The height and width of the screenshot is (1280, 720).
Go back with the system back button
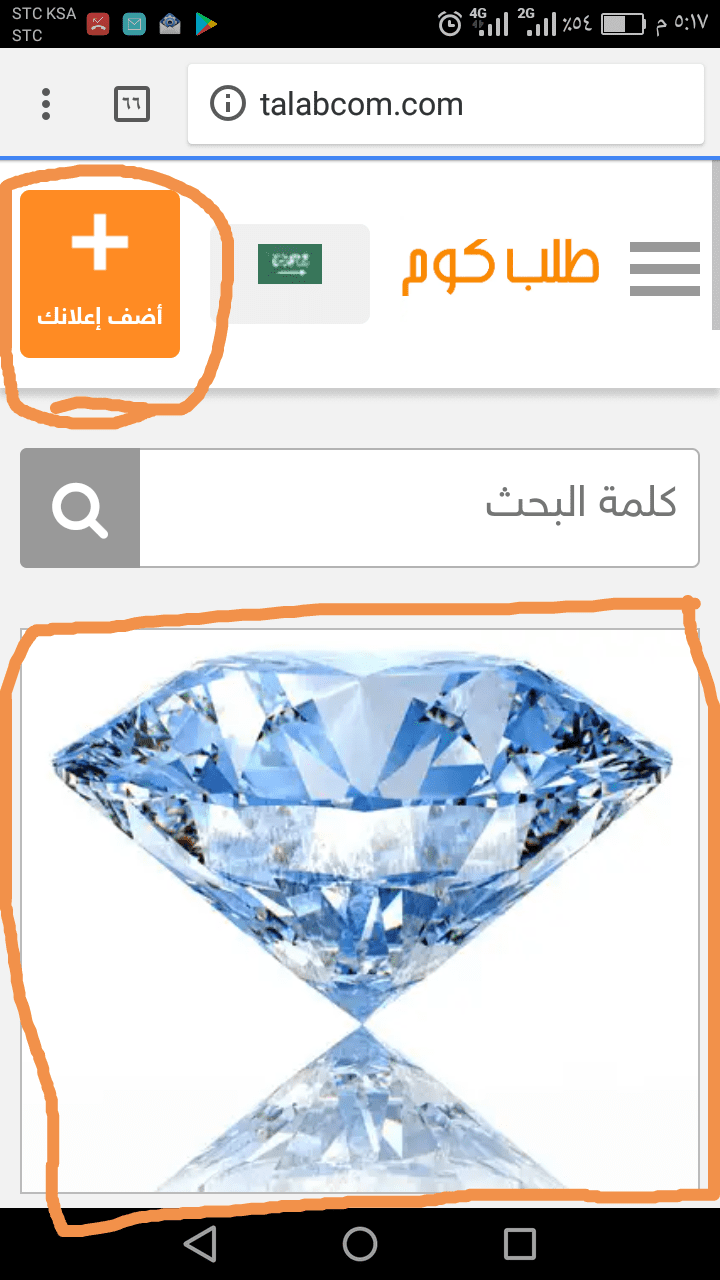tap(201, 1243)
